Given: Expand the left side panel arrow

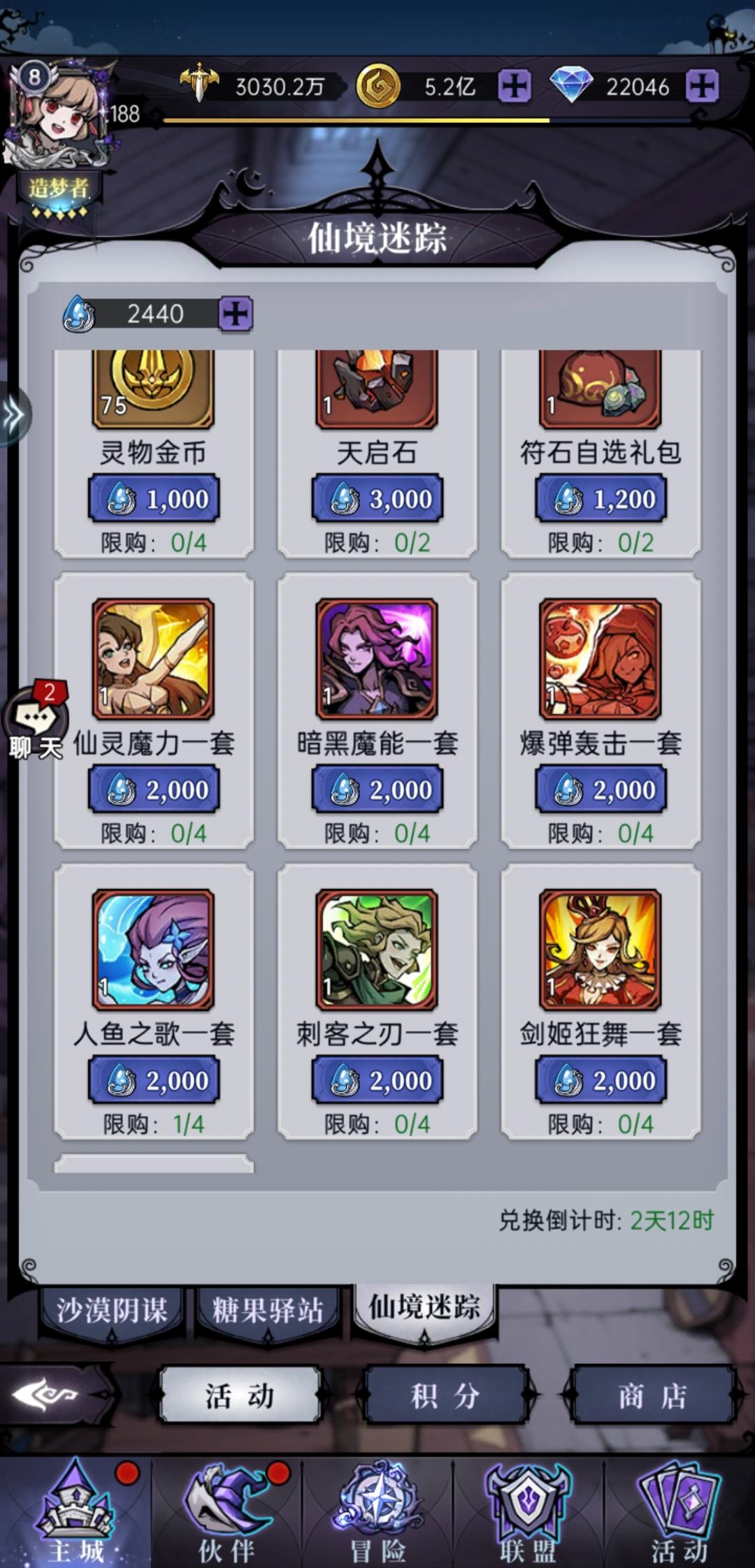Looking at the screenshot, I should [13, 412].
